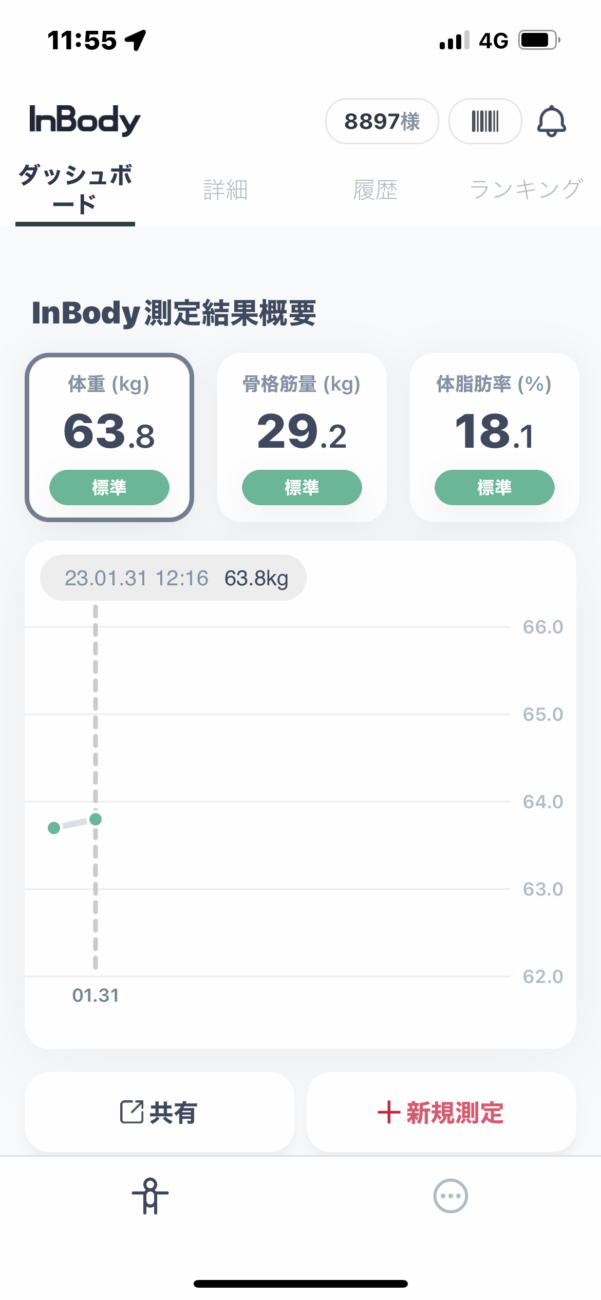Select the 体脂肪率 (%) card
This screenshot has width=601, height=1300.
click(x=494, y=438)
